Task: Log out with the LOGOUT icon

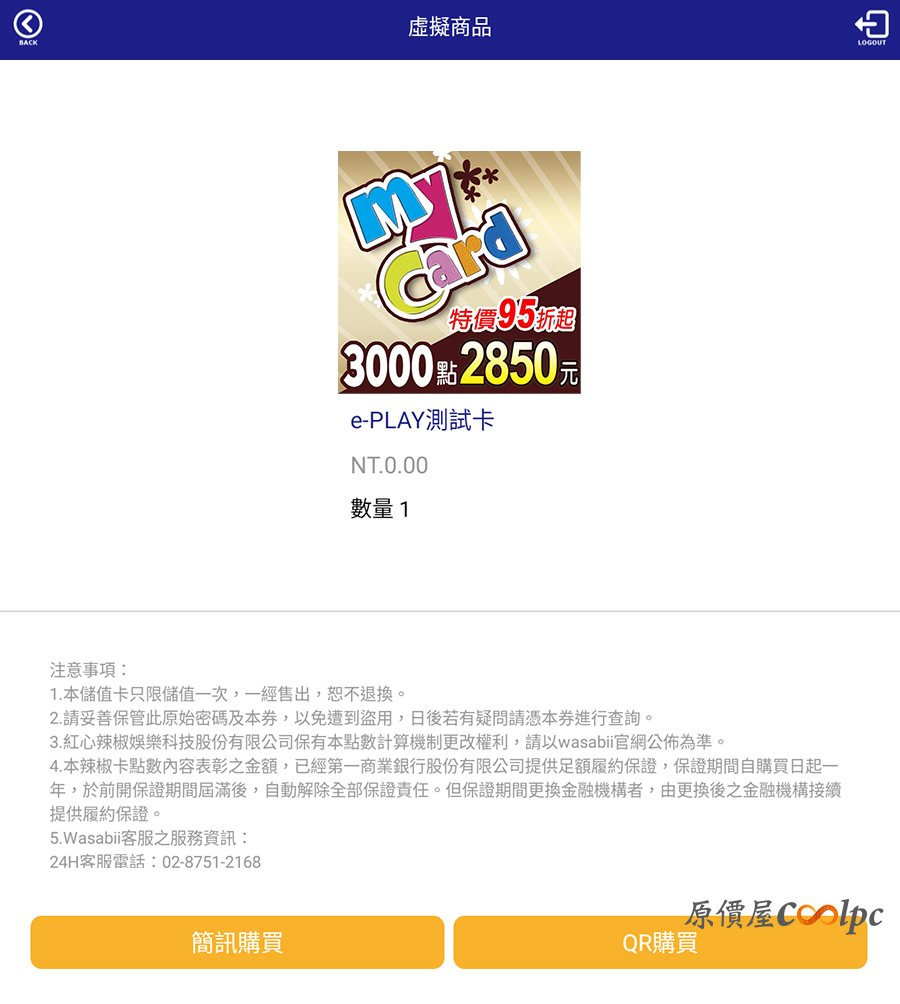Action: 871,27
